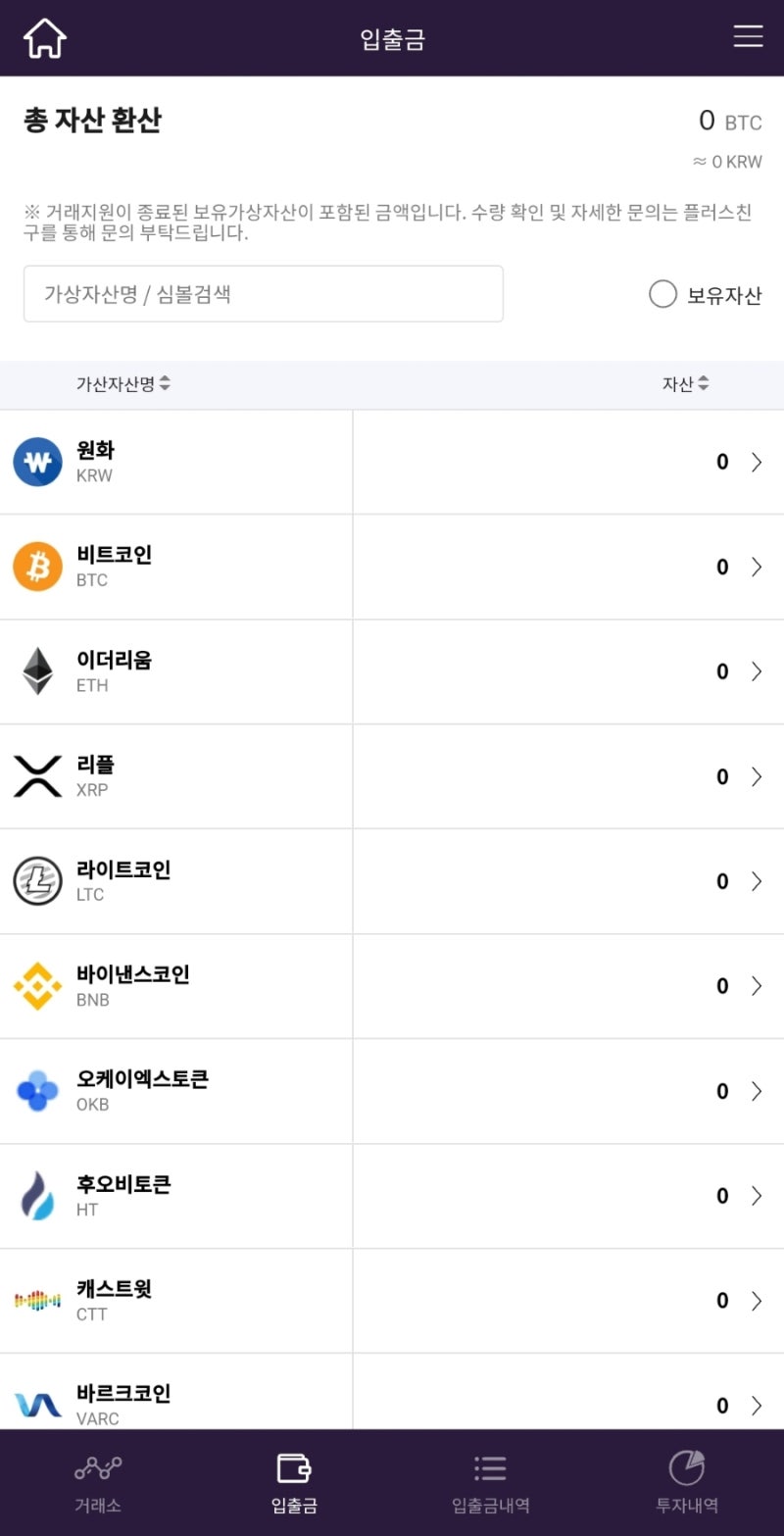Click the CTT 캐스트윗 colorful bar icon

point(37,1300)
